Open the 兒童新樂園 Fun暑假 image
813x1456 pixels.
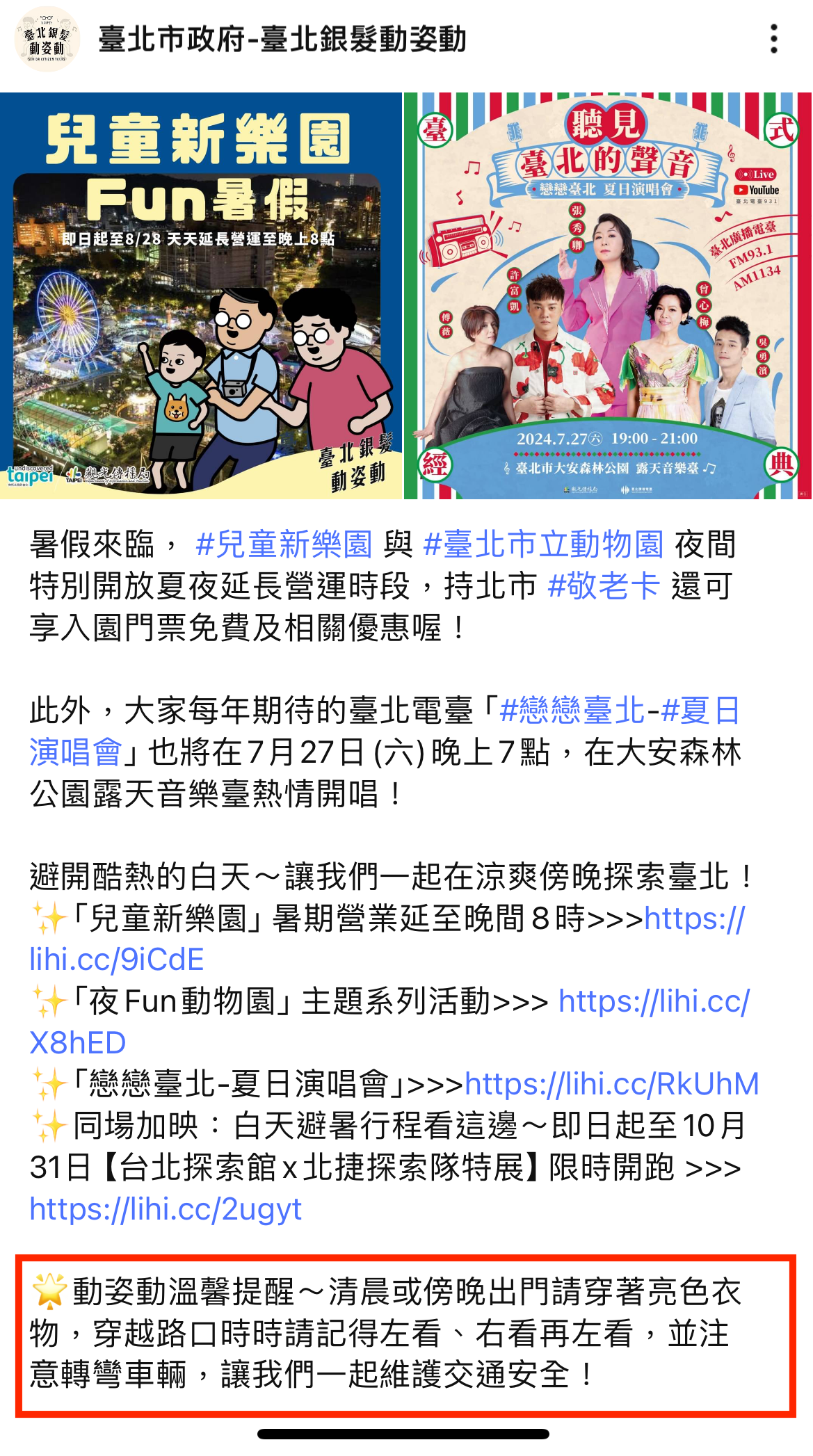[201, 296]
